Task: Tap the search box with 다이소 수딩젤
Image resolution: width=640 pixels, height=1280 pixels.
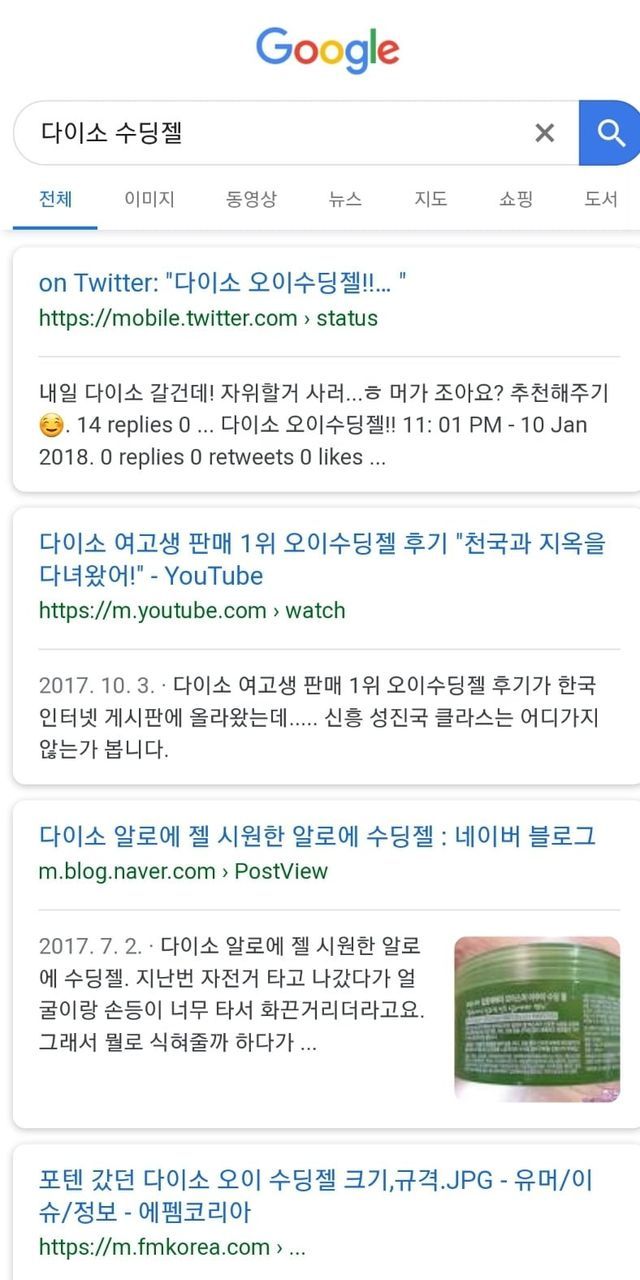Action: point(270,132)
